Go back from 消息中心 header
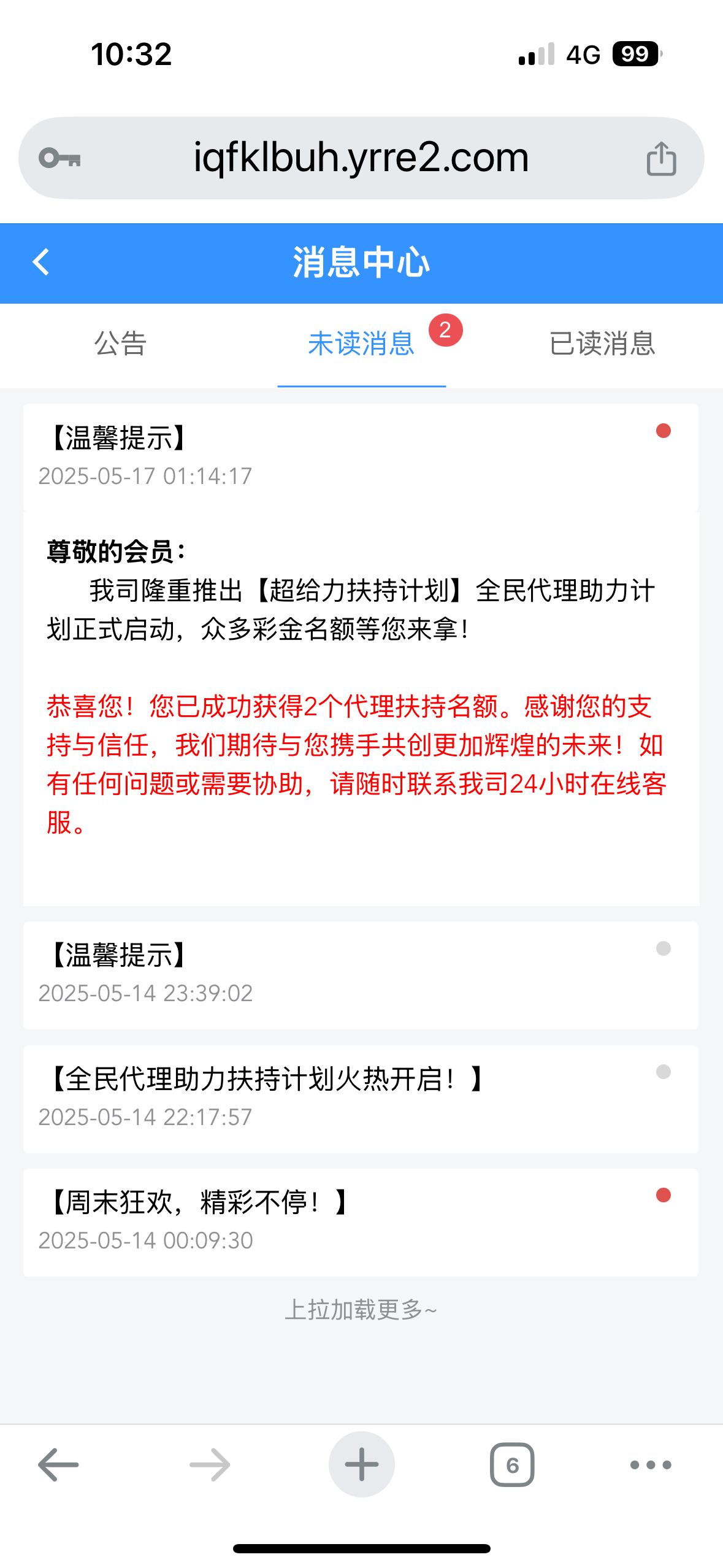 point(41,263)
